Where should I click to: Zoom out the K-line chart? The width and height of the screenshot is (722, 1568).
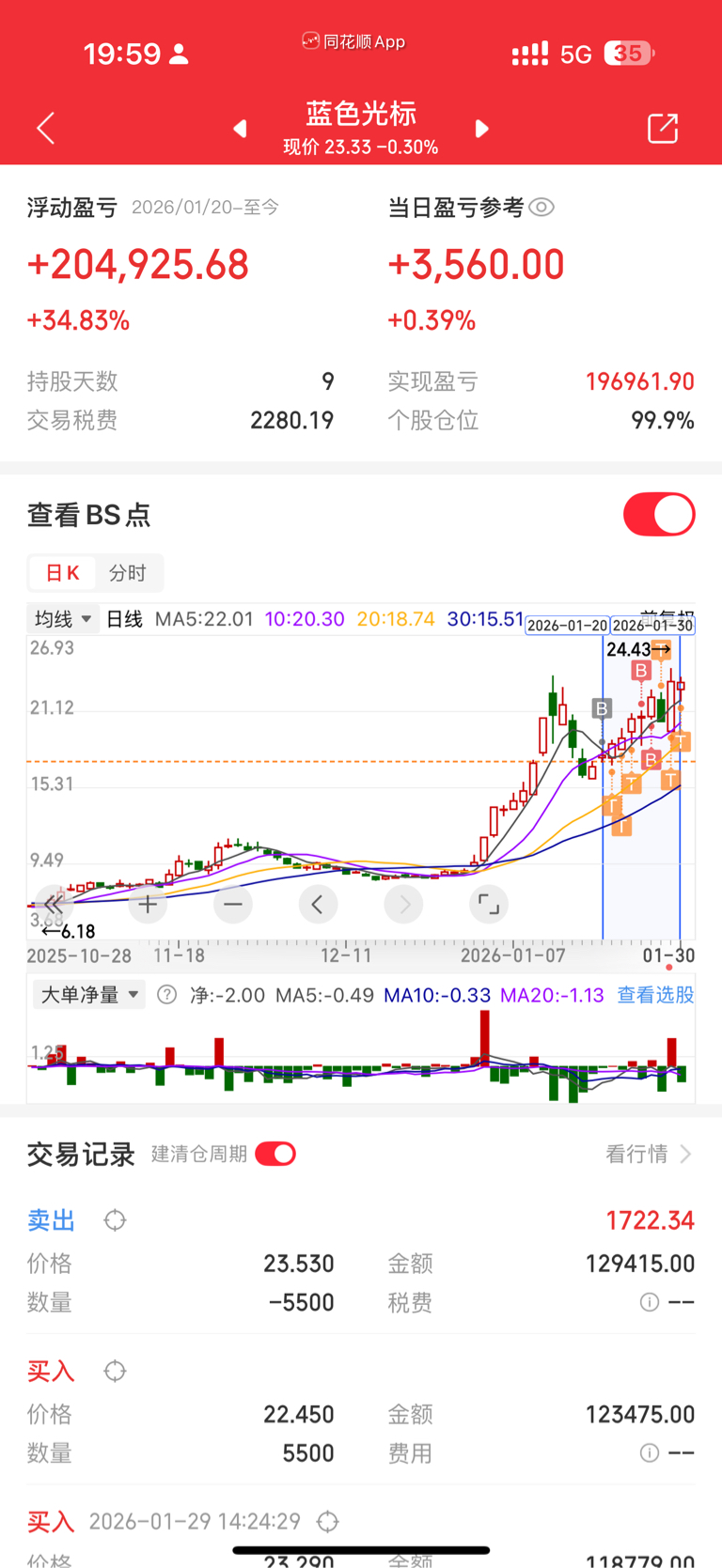click(233, 905)
